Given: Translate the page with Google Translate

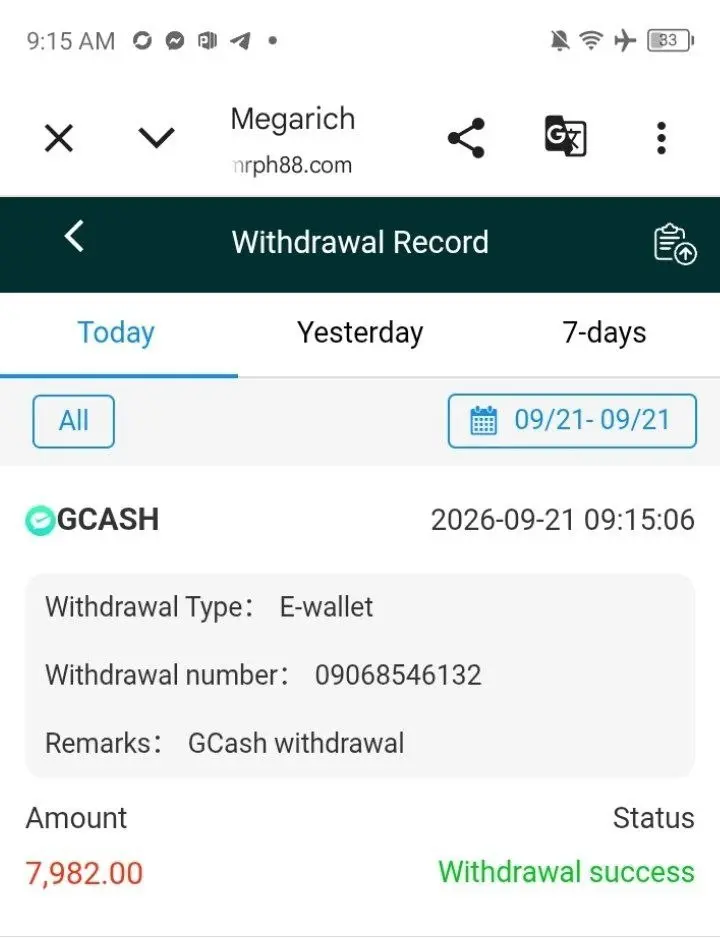Looking at the screenshot, I should 565,136.
